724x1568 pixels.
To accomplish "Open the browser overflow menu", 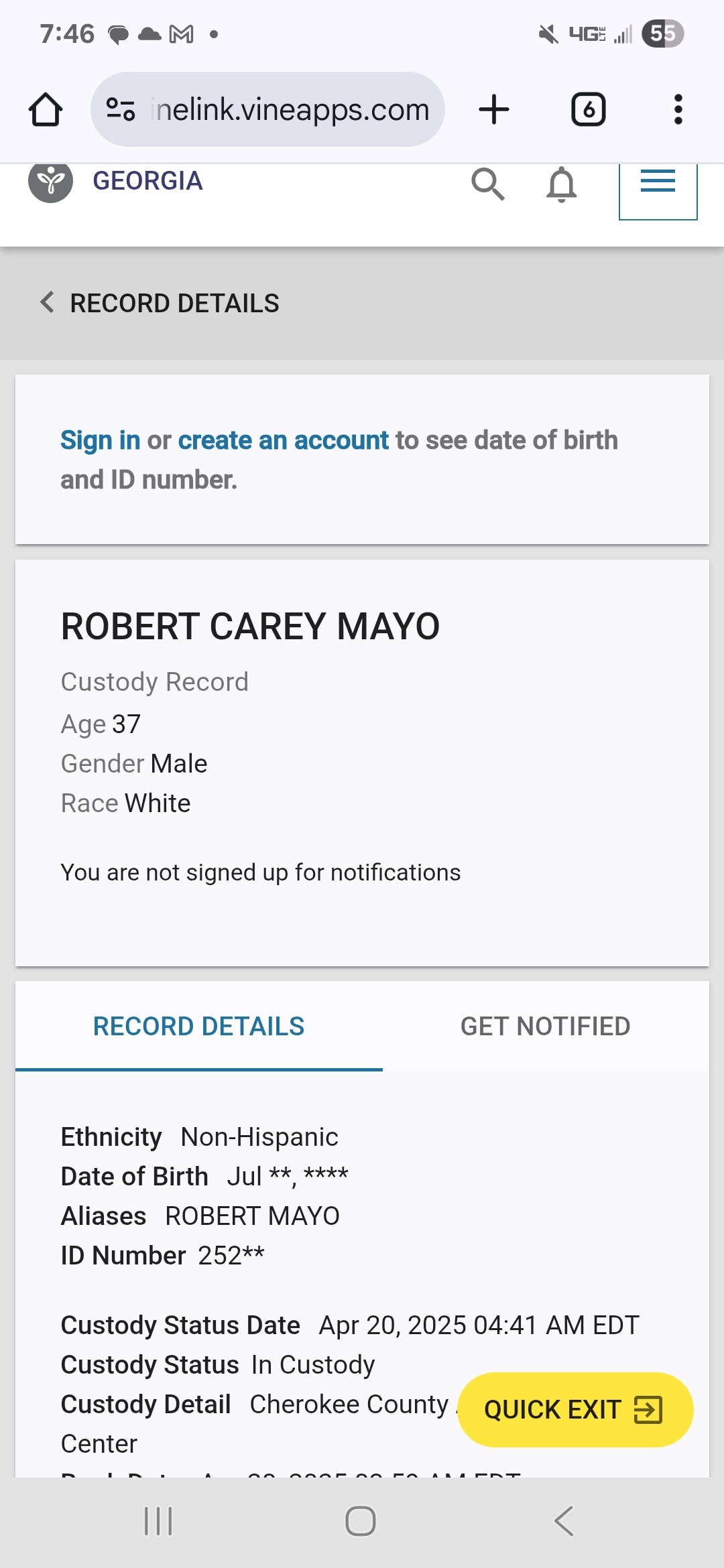I will (x=678, y=109).
